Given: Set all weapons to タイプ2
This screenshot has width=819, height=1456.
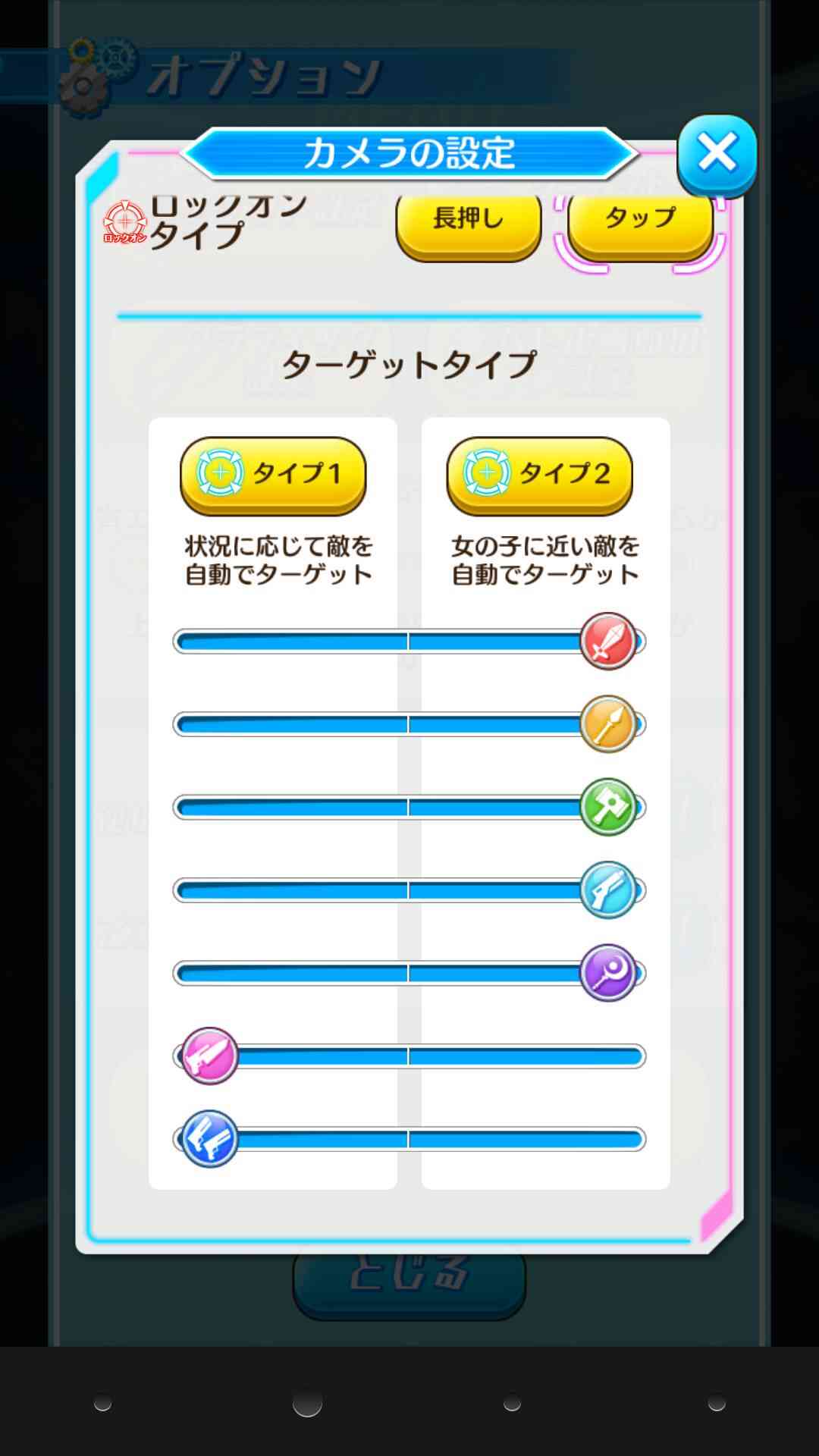Looking at the screenshot, I should pyautogui.click(x=540, y=475).
